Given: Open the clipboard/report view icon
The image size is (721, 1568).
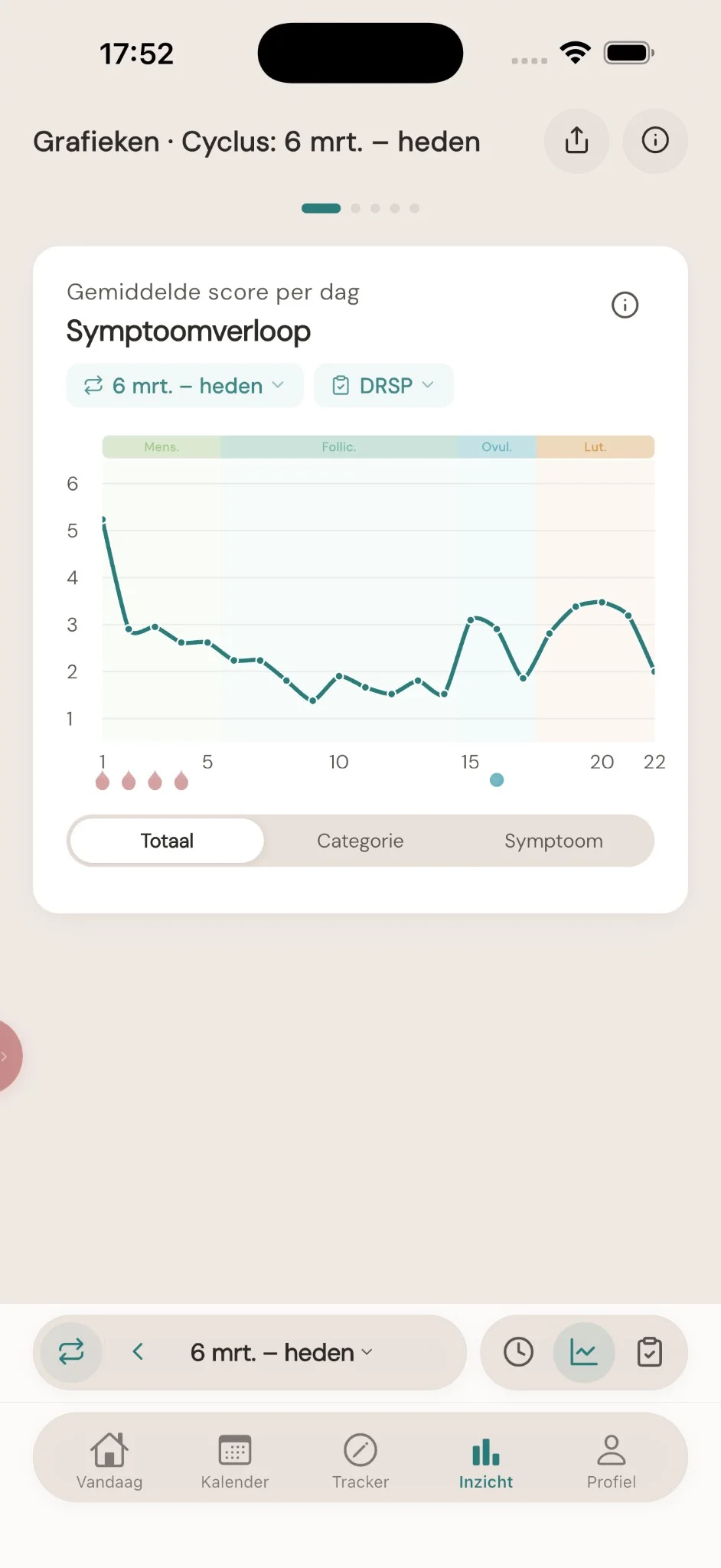Looking at the screenshot, I should pyautogui.click(x=650, y=1352).
